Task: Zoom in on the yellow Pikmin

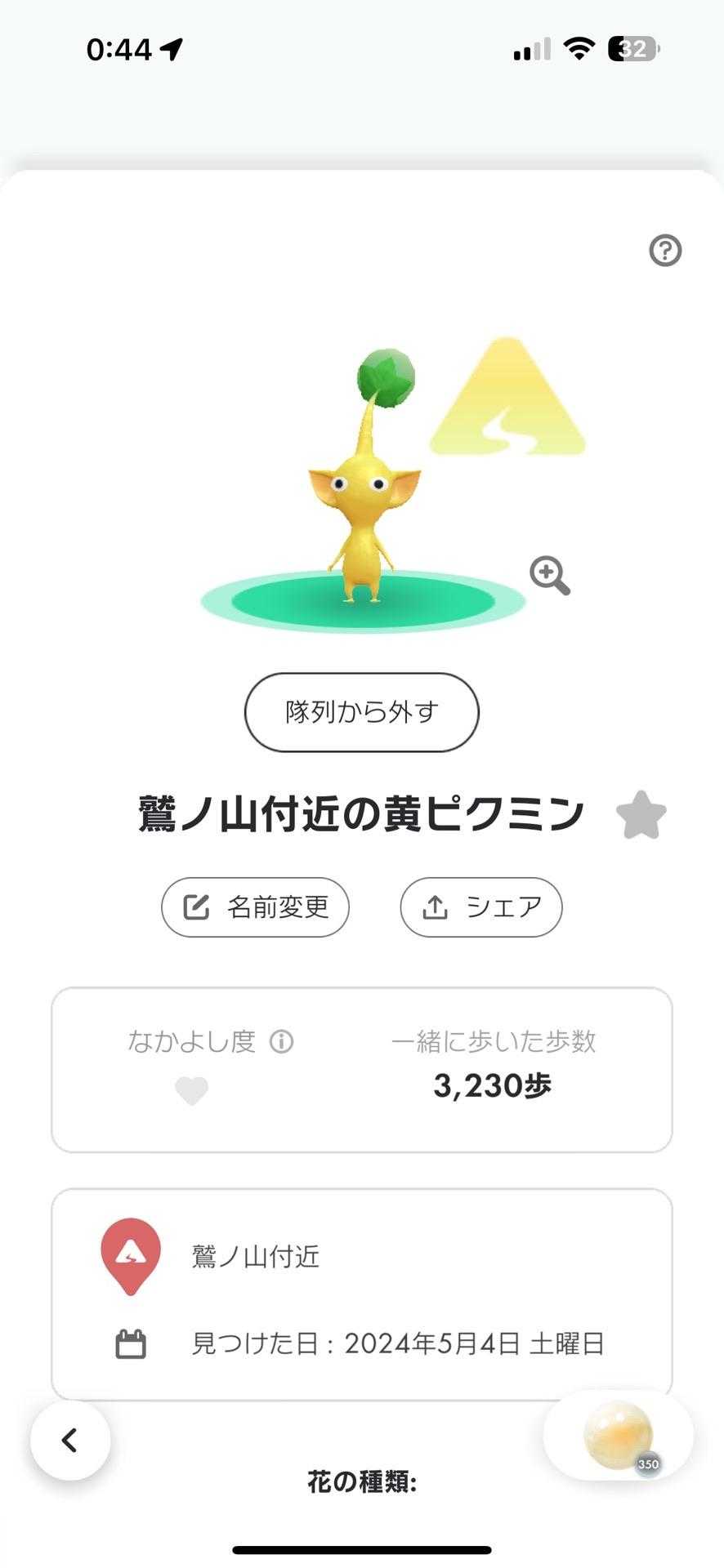Action: (550, 576)
